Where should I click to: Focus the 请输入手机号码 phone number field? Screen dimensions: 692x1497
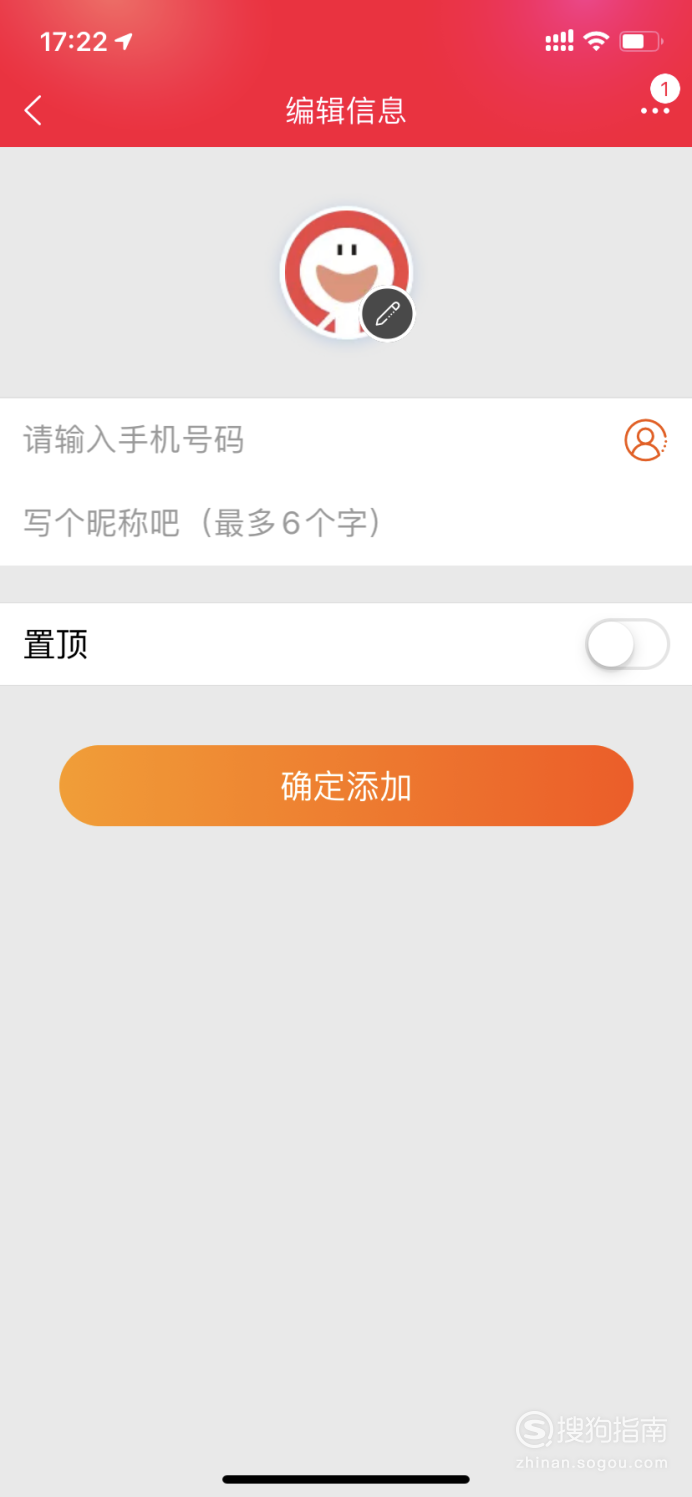(310, 440)
